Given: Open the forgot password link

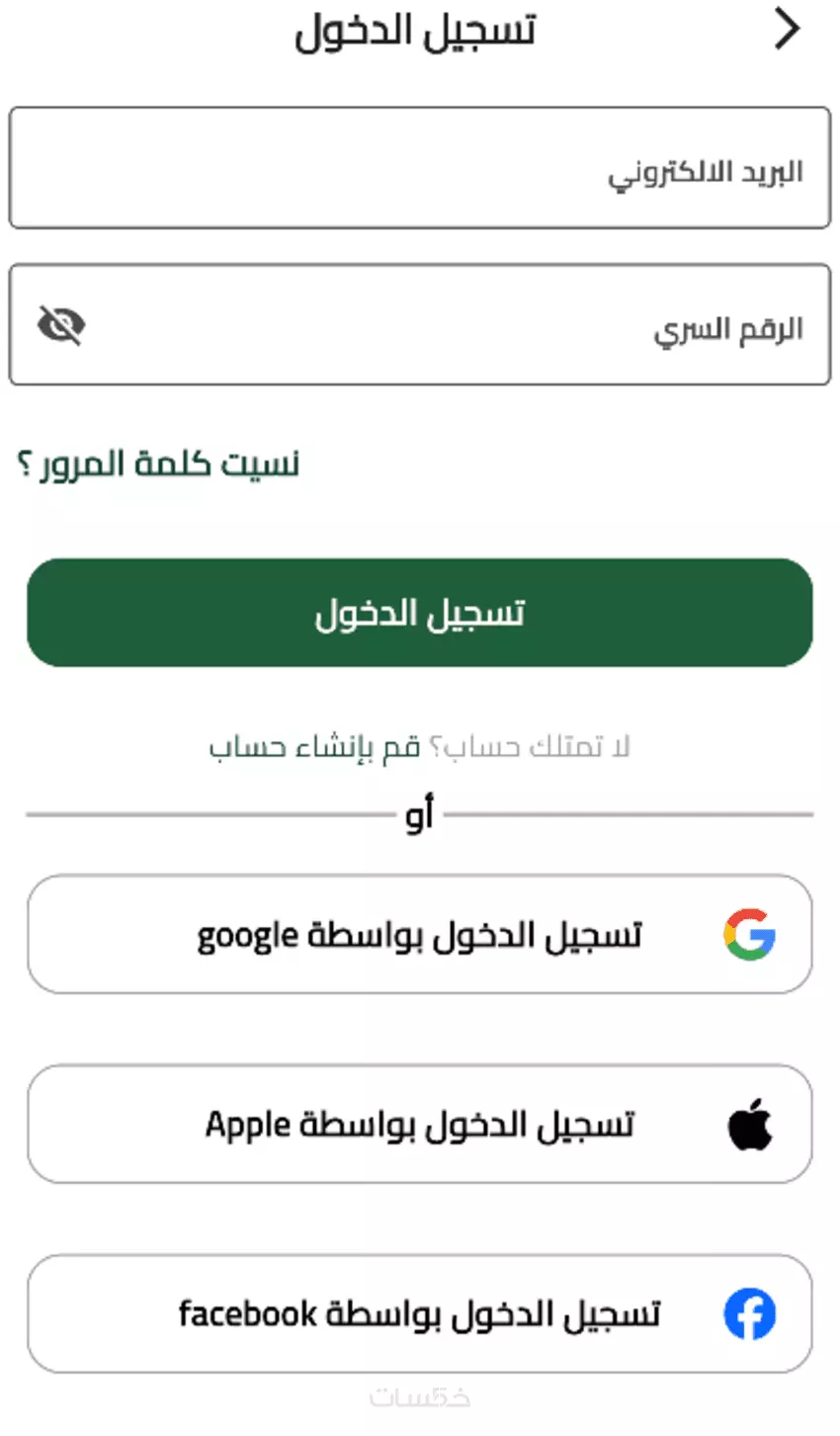Looking at the screenshot, I should pyautogui.click(x=159, y=463).
